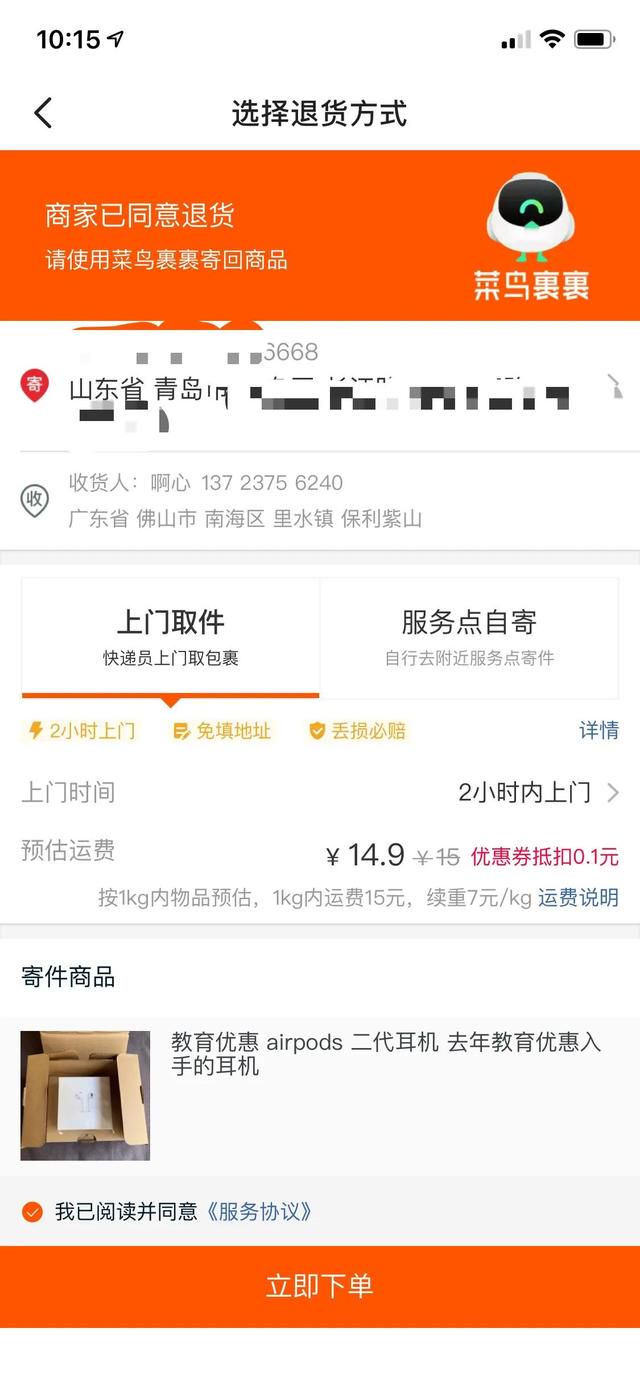This screenshot has width=640, height=1386.
Task: Change the 上门时间 pickup time
Action: 538,793
